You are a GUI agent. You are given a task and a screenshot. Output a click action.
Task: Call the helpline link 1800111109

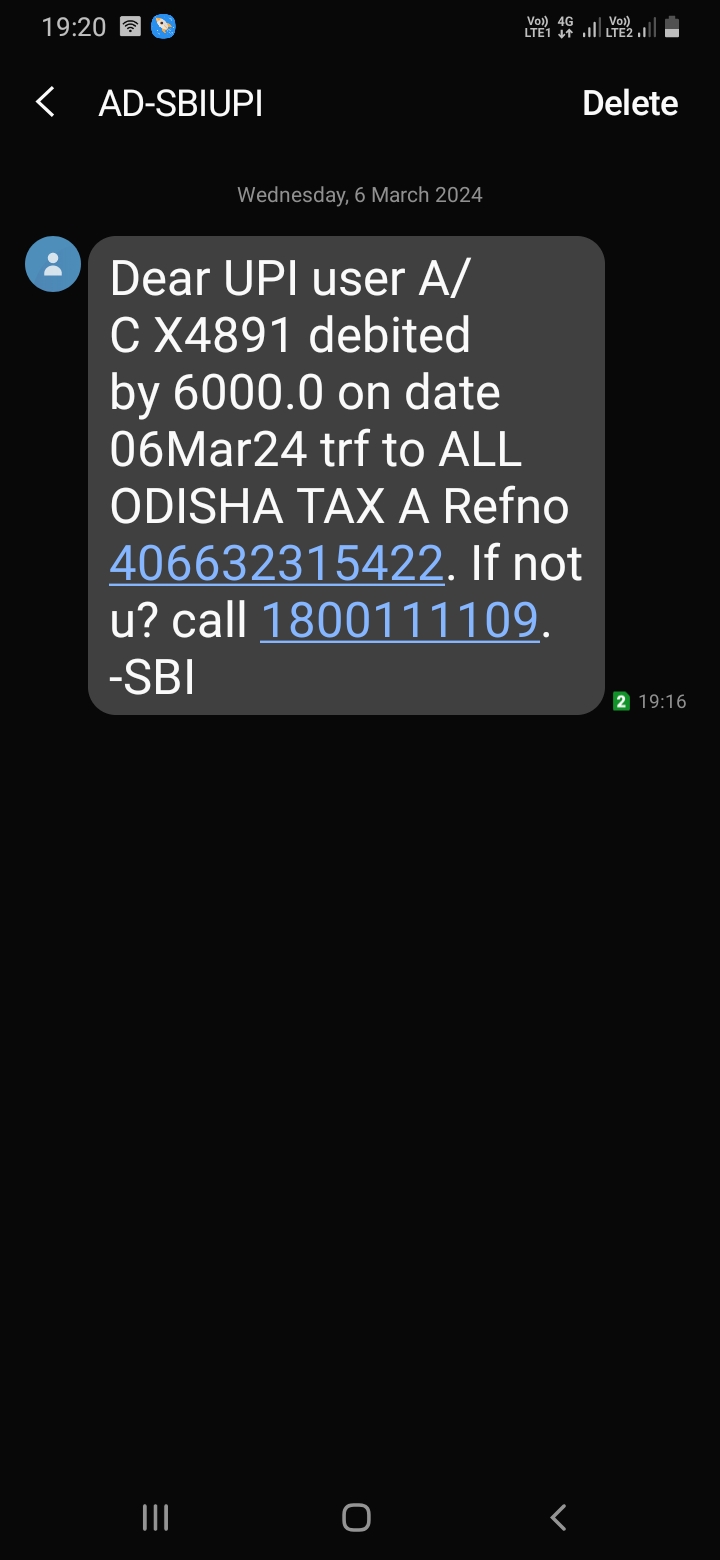coord(400,621)
